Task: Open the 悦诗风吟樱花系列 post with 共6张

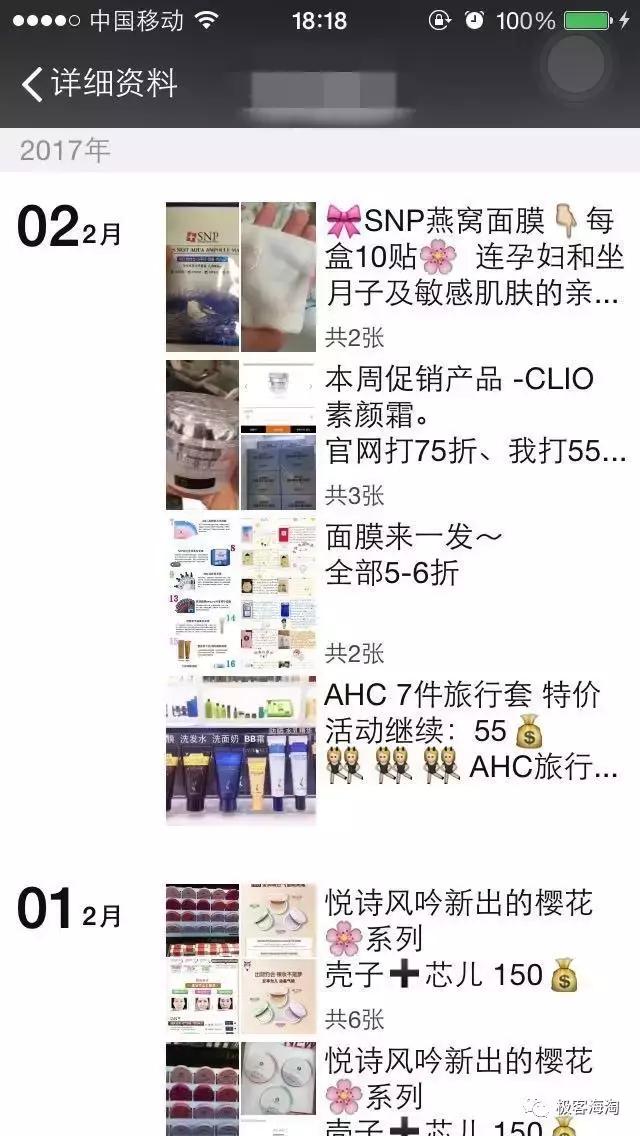Action: pos(397,958)
